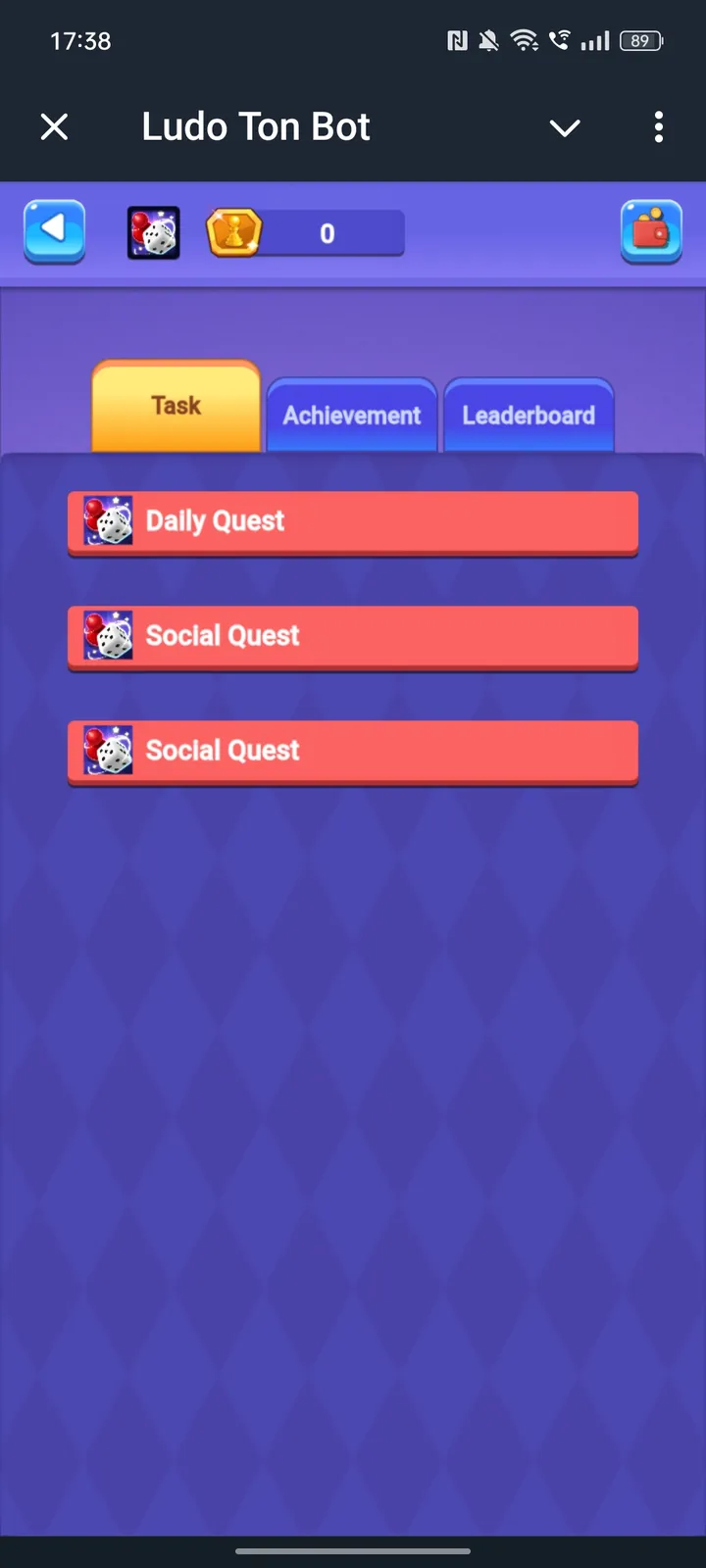Viewport: 706px width, 1568px height.
Task: Tap the dice icon on second Social Quest
Action: 108,751
